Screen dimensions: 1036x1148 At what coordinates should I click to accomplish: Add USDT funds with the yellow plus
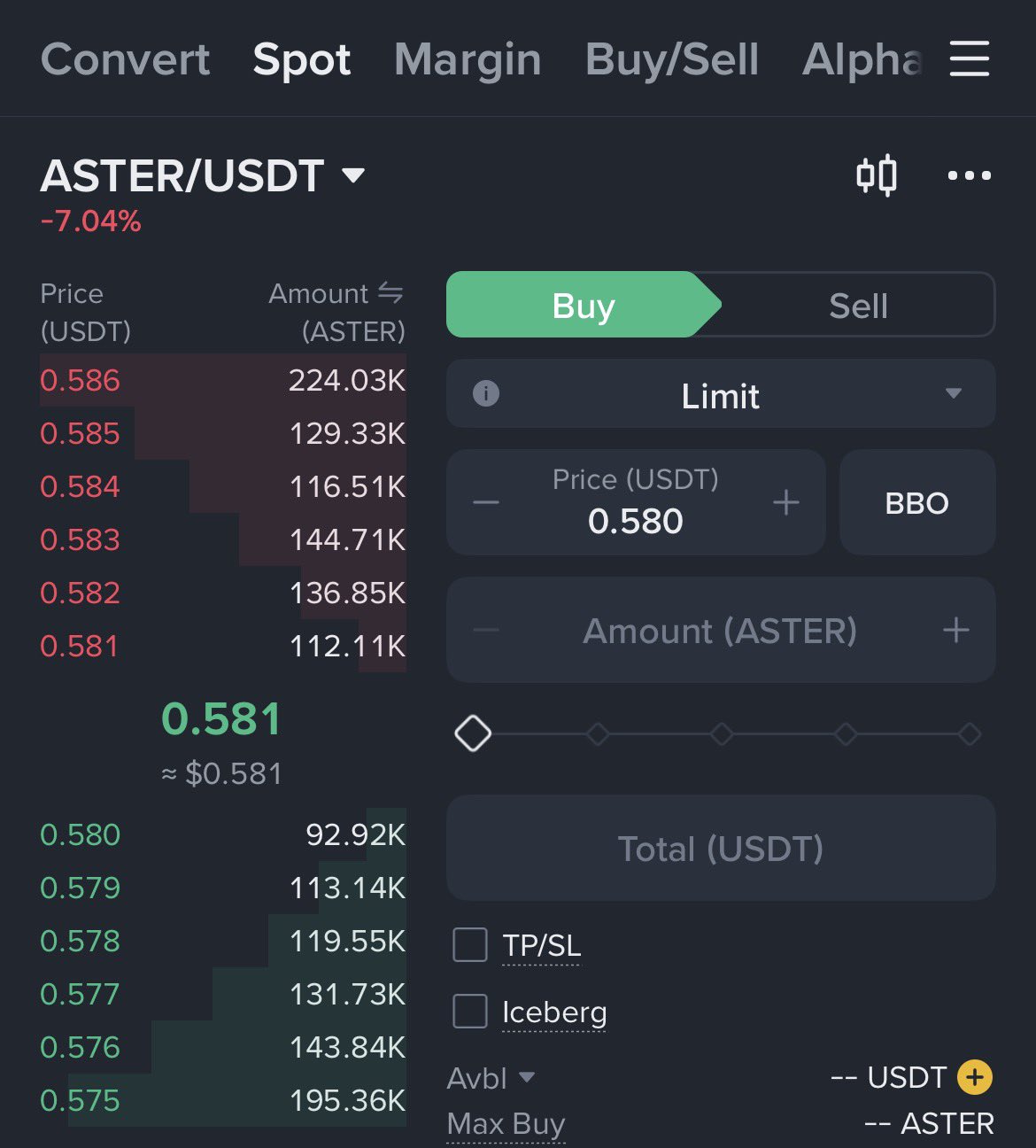tap(975, 1077)
